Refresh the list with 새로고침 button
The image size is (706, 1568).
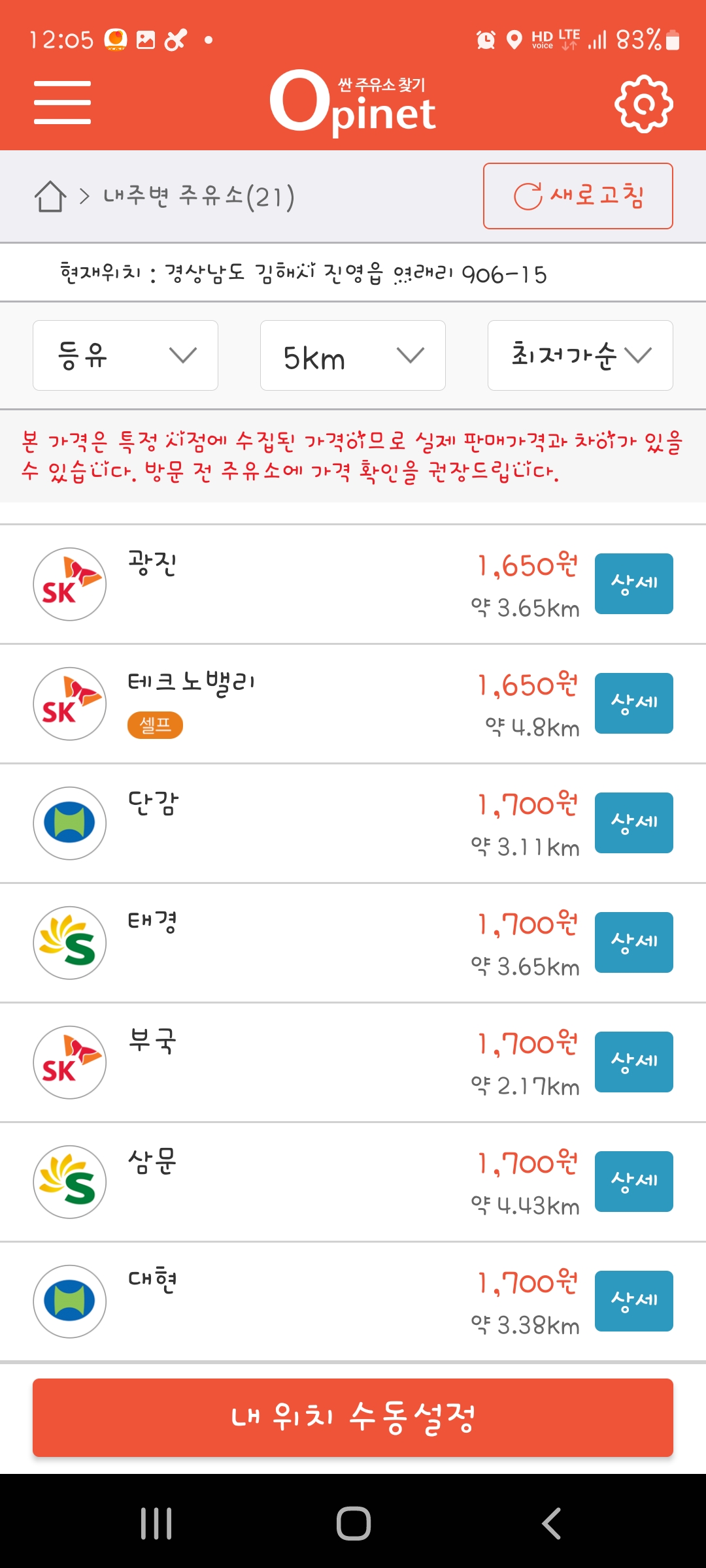pyautogui.click(x=578, y=196)
